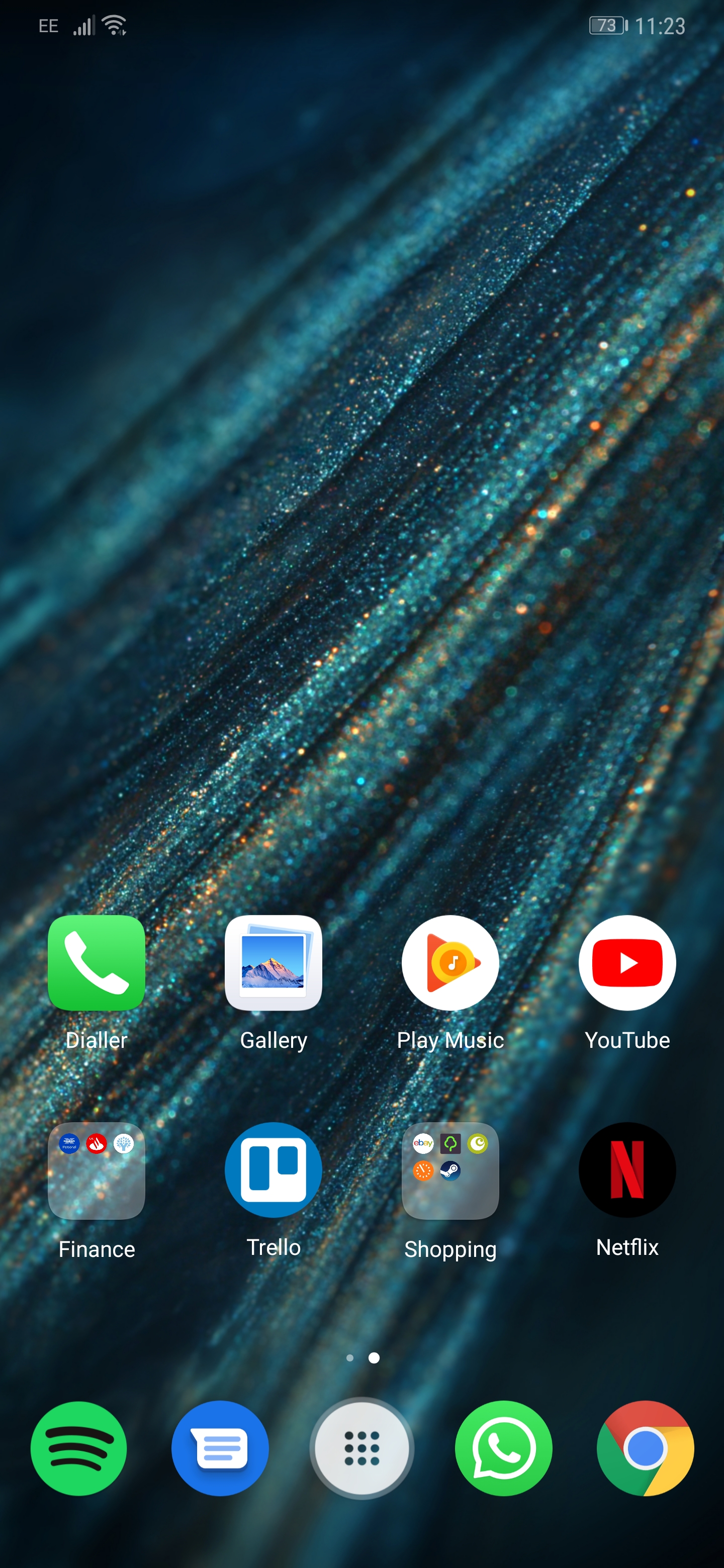Expand the Shopping folder
Screen dimensions: 724x1568
point(450,1170)
